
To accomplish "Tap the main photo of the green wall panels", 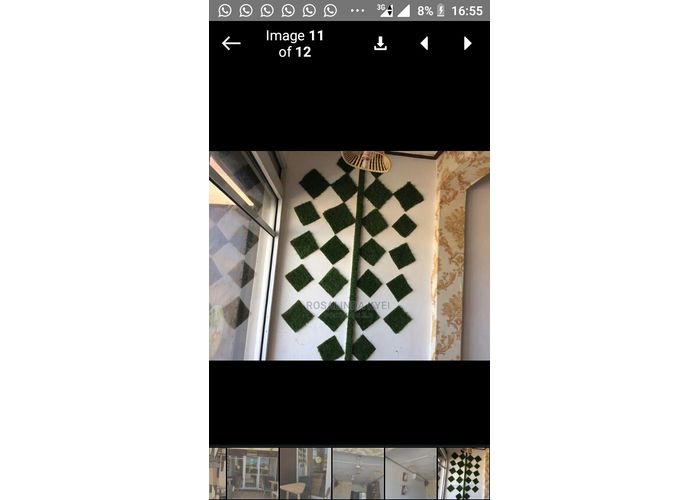I will [349, 255].
